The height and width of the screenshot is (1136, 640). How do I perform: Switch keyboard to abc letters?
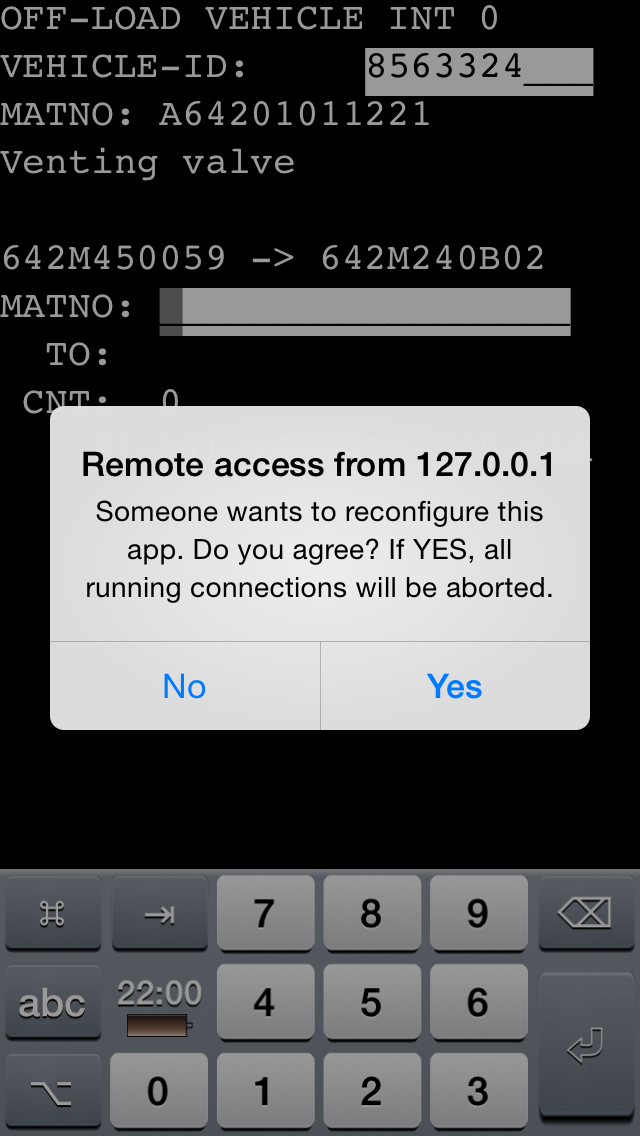tap(53, 1003)
